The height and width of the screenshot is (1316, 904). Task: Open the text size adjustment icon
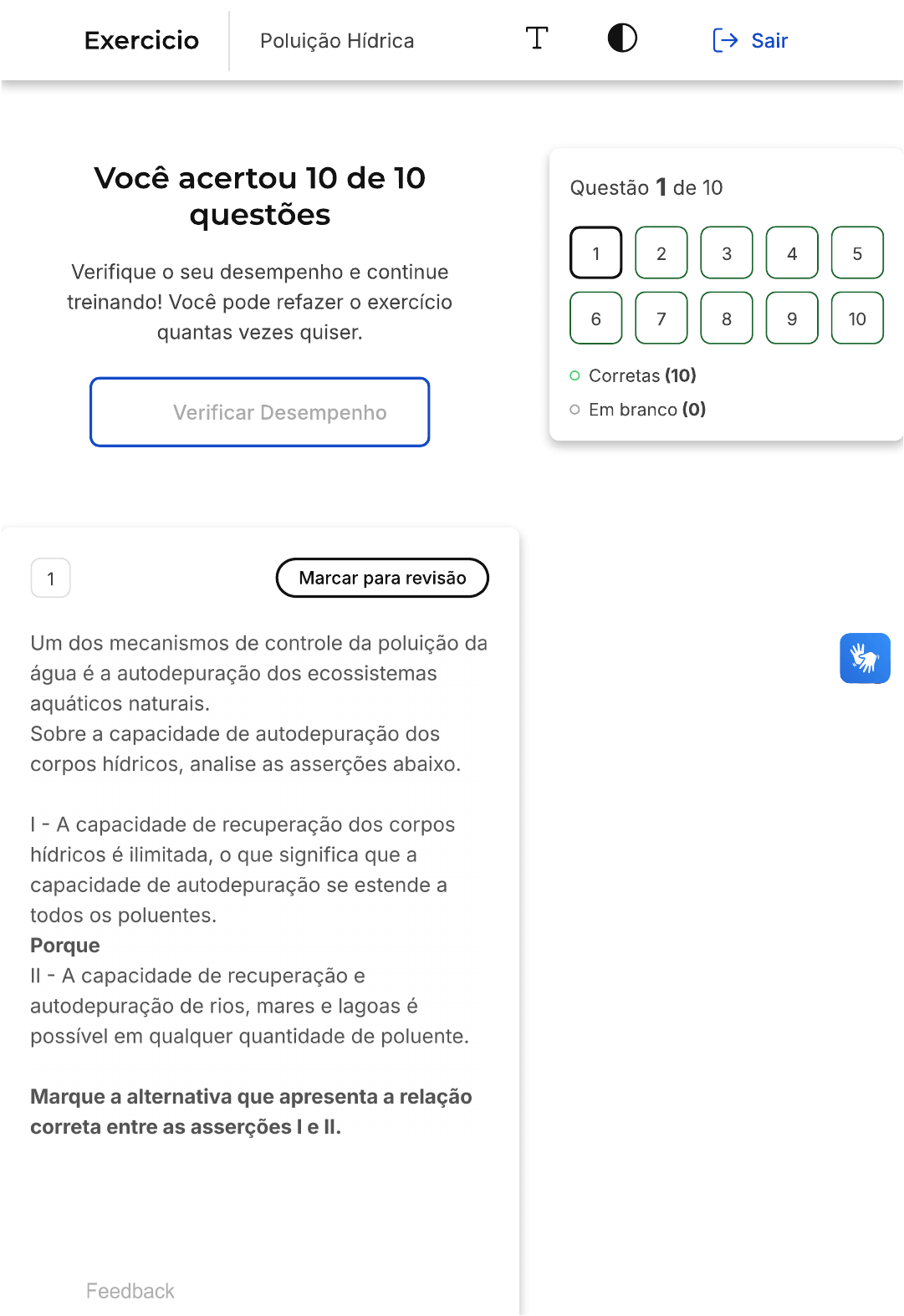coord(537,38)
